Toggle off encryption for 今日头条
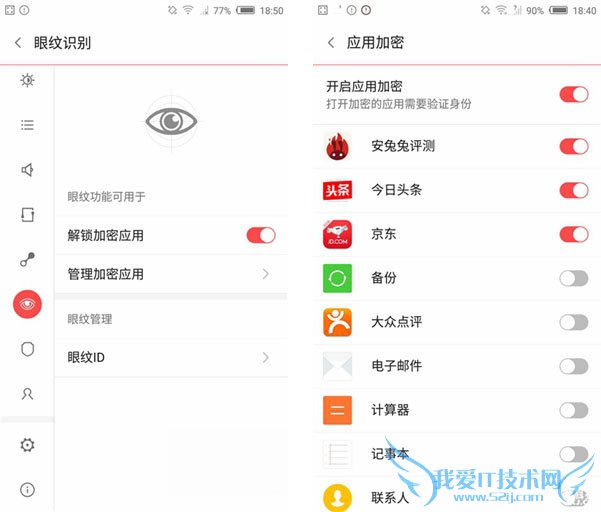Viewport: 601px width, 512px height. pos(573,190)
